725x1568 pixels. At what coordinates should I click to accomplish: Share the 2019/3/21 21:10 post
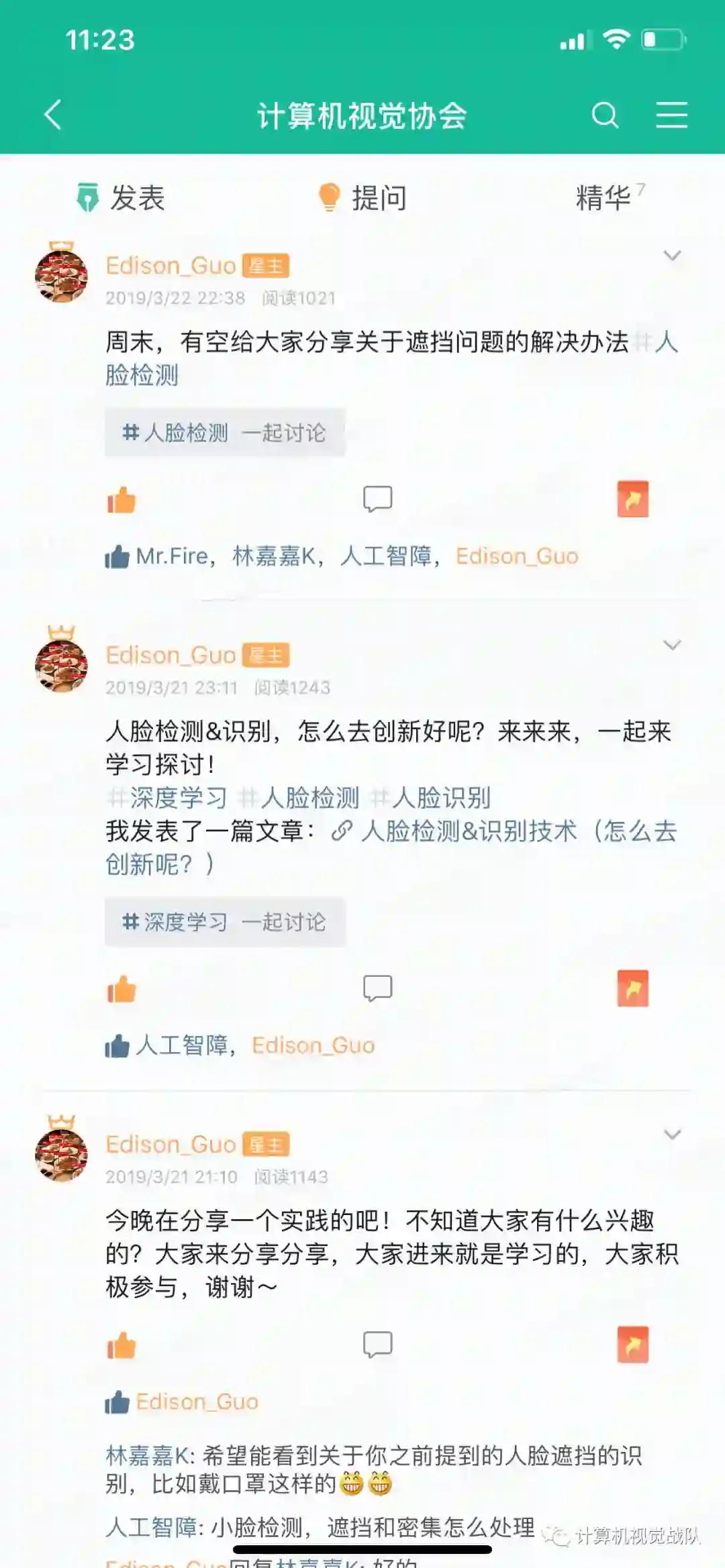click(632, 1345)
